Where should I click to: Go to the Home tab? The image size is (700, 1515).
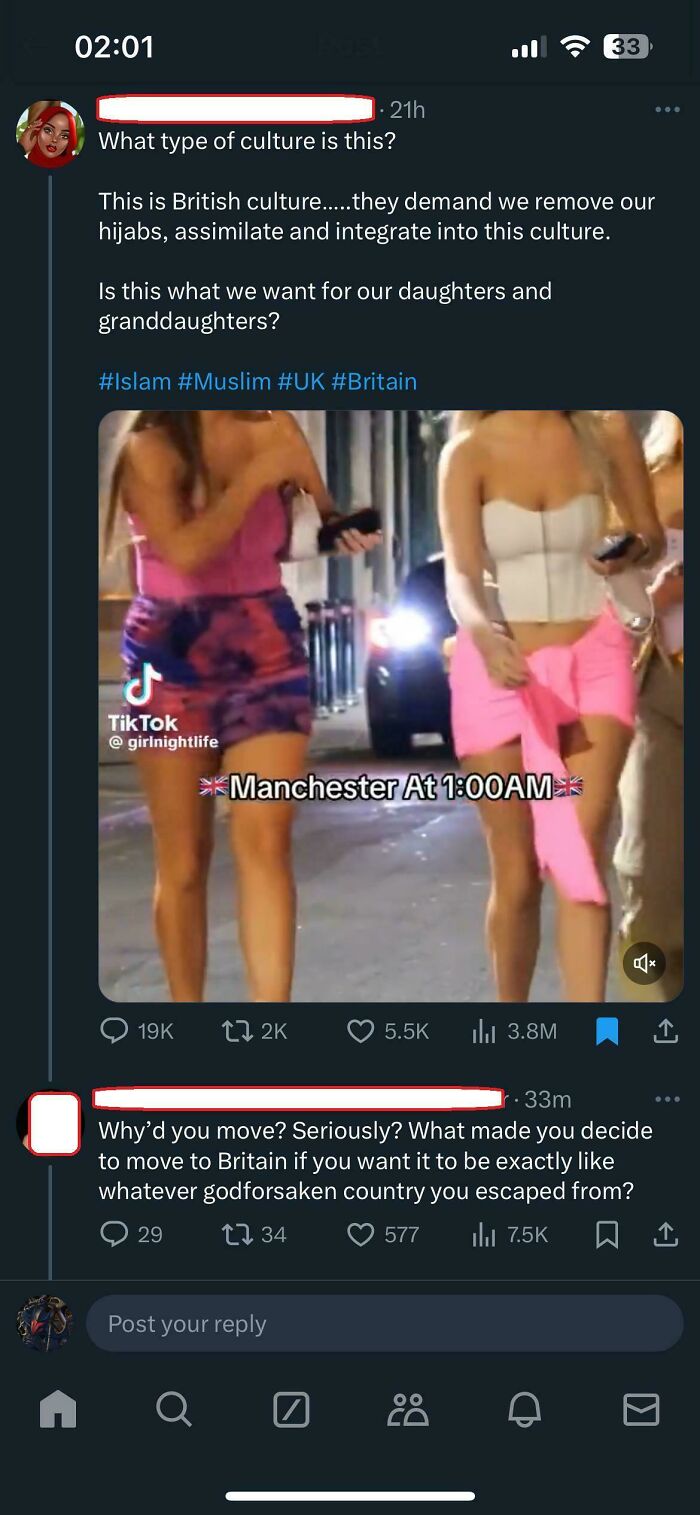point(58,1409)
